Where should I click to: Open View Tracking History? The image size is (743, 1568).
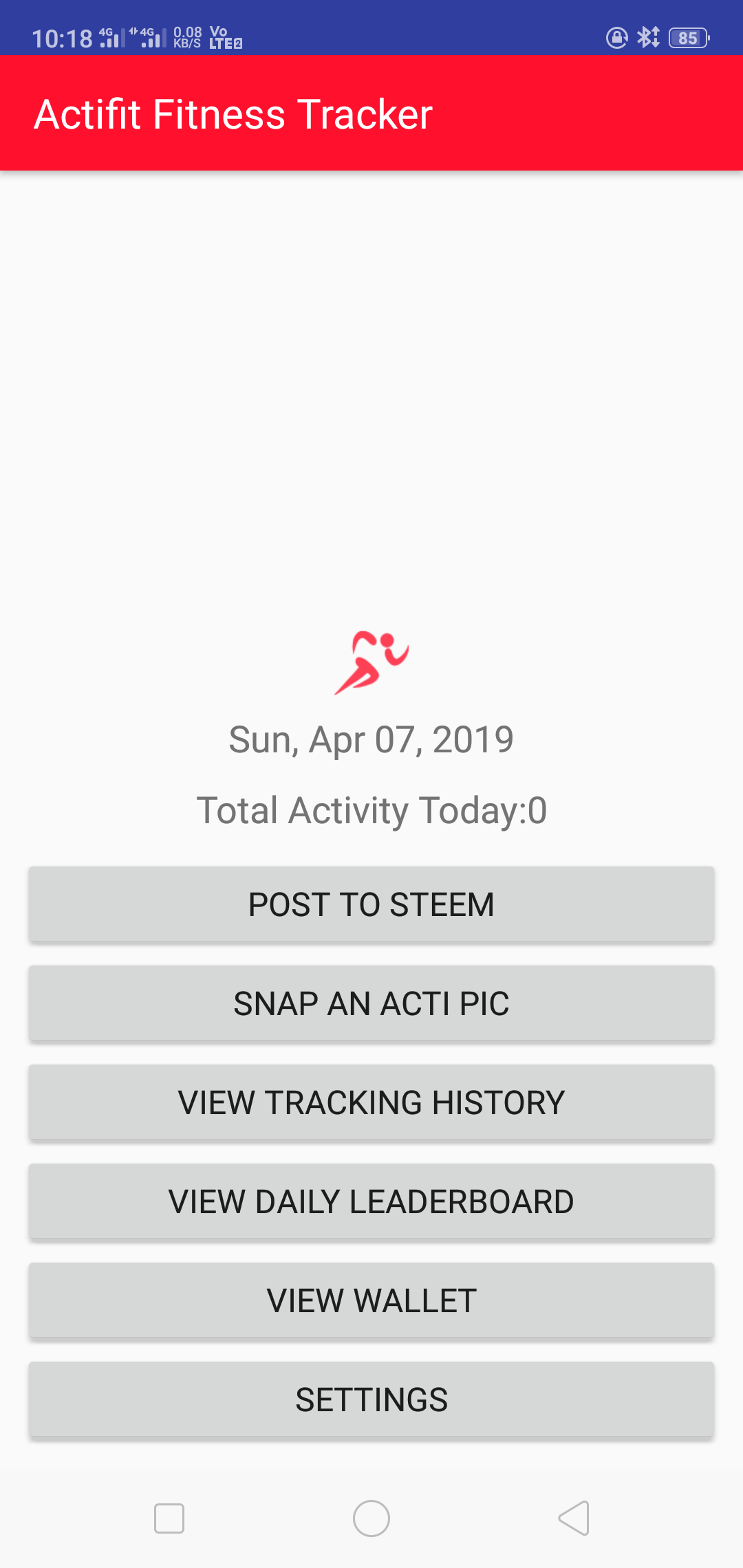tap(371, 1102)
